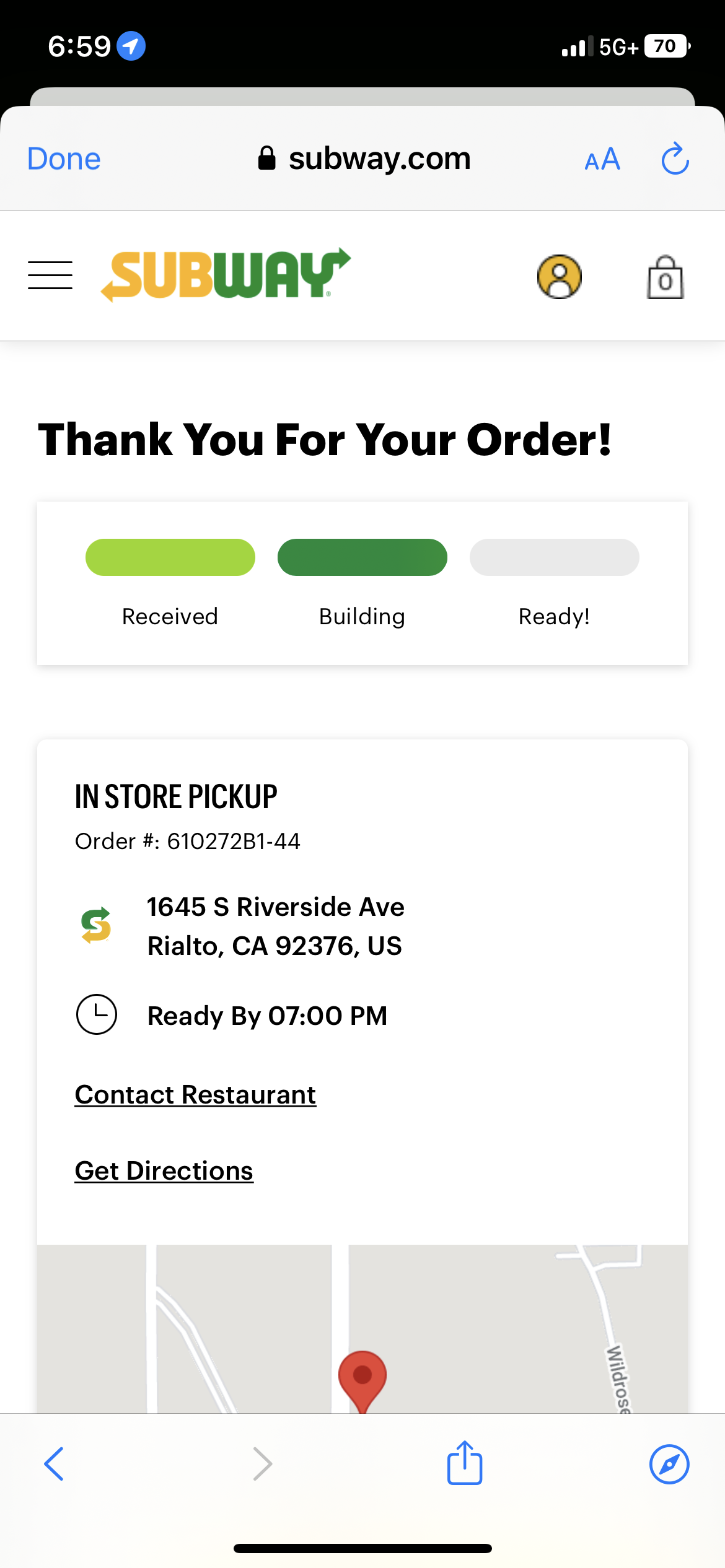
Task: Reload the subway.com page
Action: pos(675,159)
